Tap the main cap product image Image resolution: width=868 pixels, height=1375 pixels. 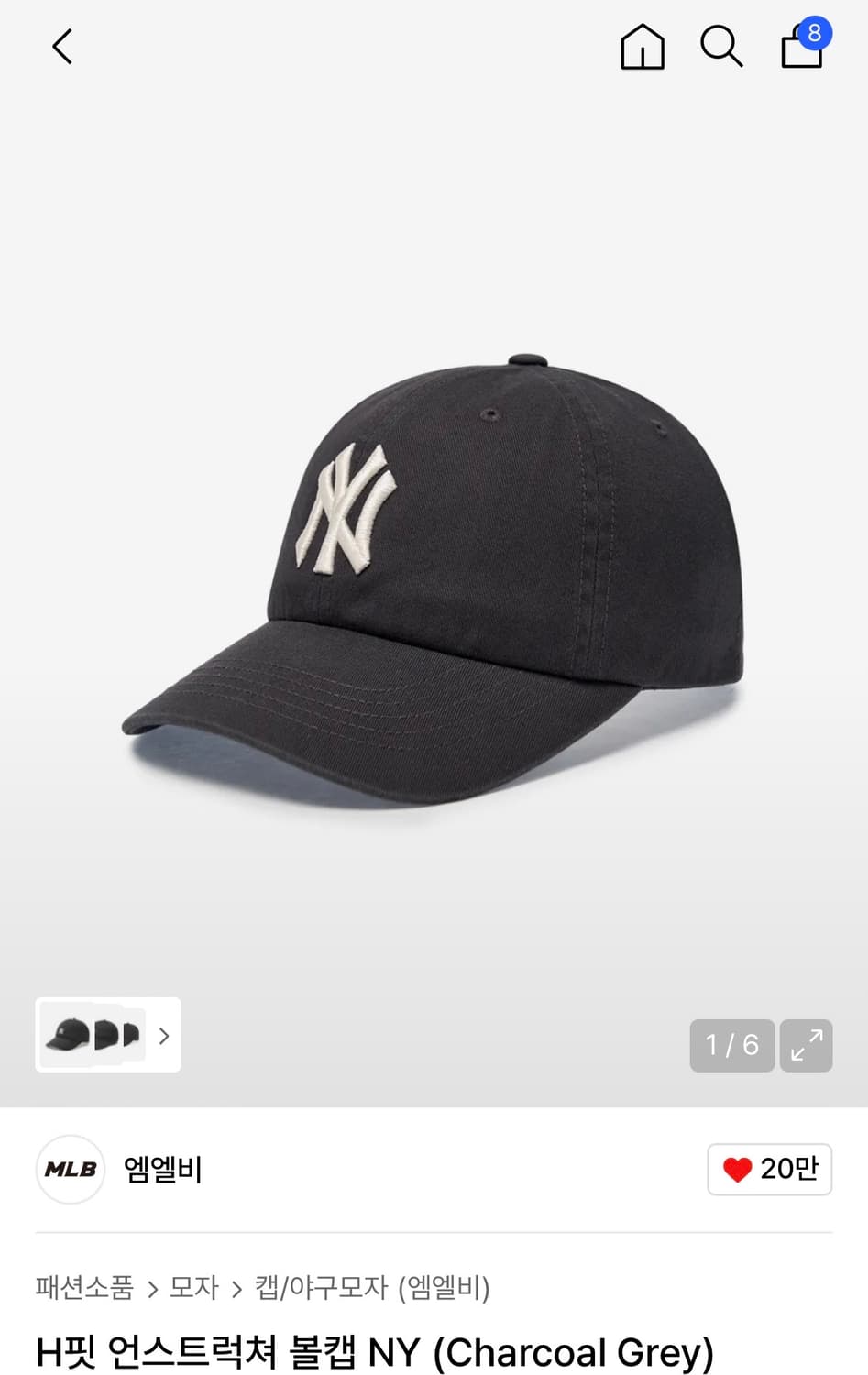(x=434, y=577)
